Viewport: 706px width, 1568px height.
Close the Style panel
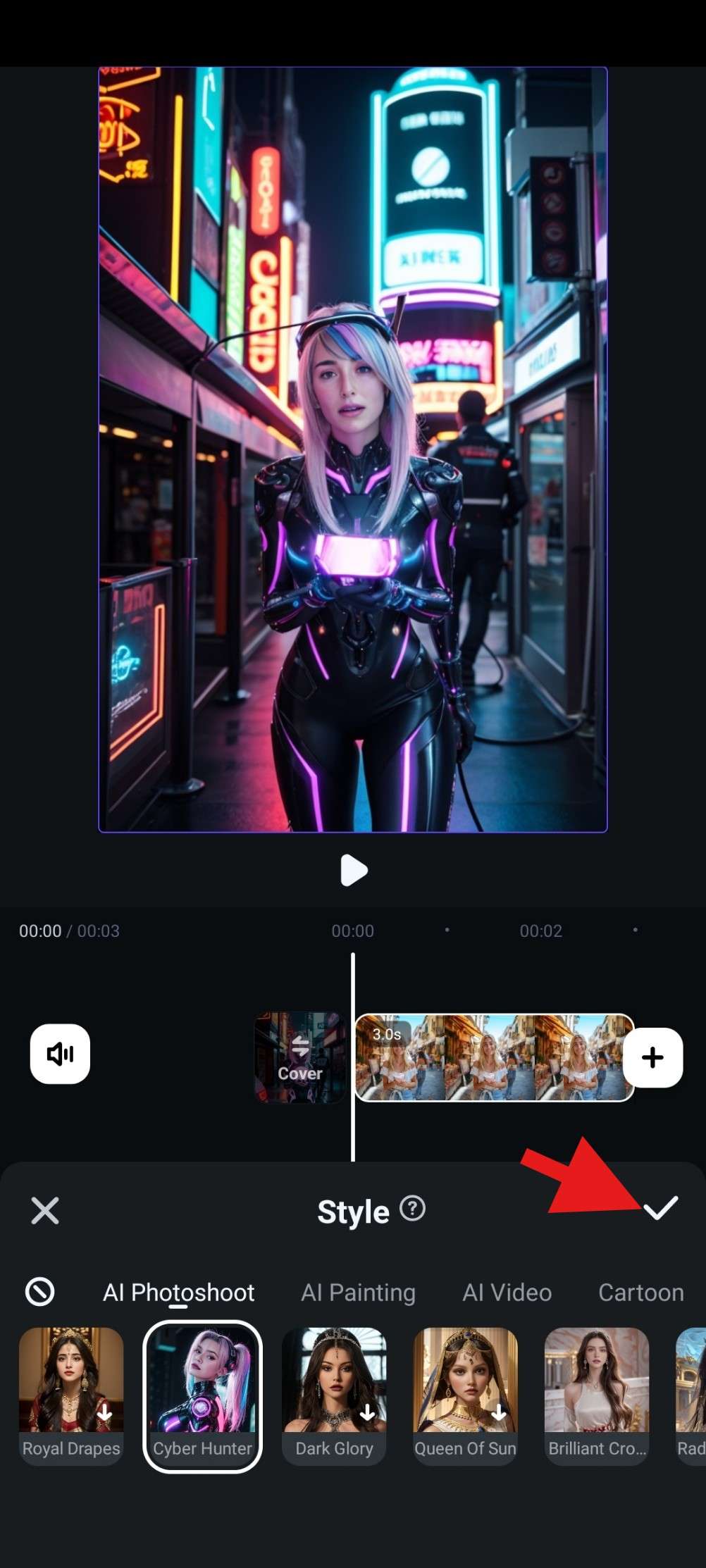[45, 1211]
